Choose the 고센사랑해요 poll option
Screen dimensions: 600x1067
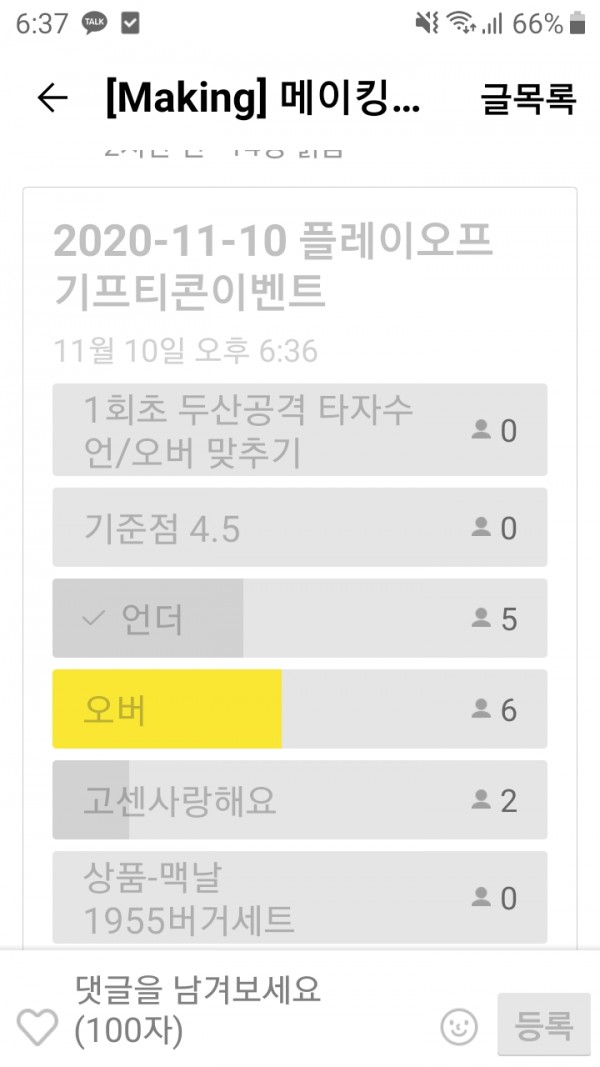click(299, 801)
